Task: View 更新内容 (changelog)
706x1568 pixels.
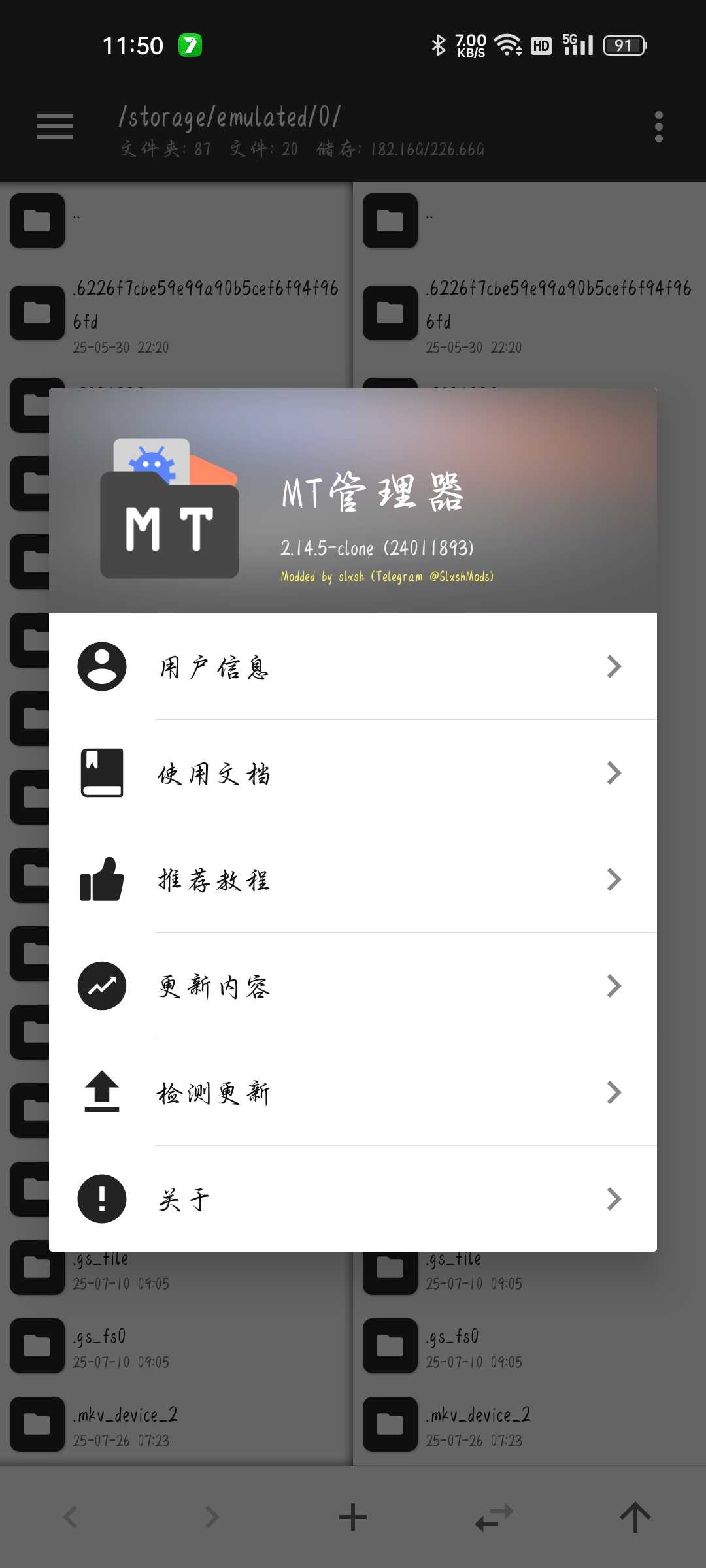Action: click(353, 987)
